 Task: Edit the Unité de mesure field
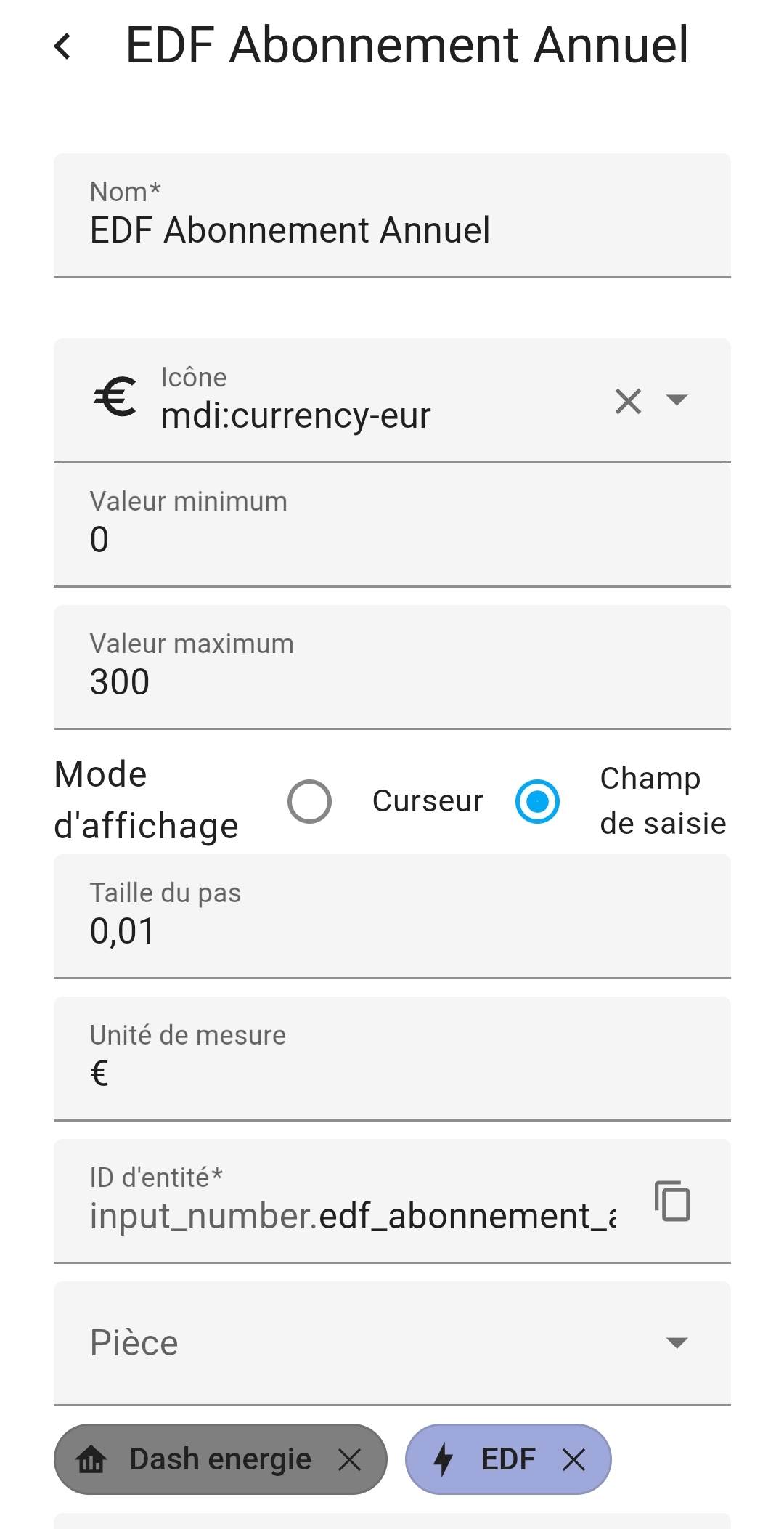[x=392, y=1058]
